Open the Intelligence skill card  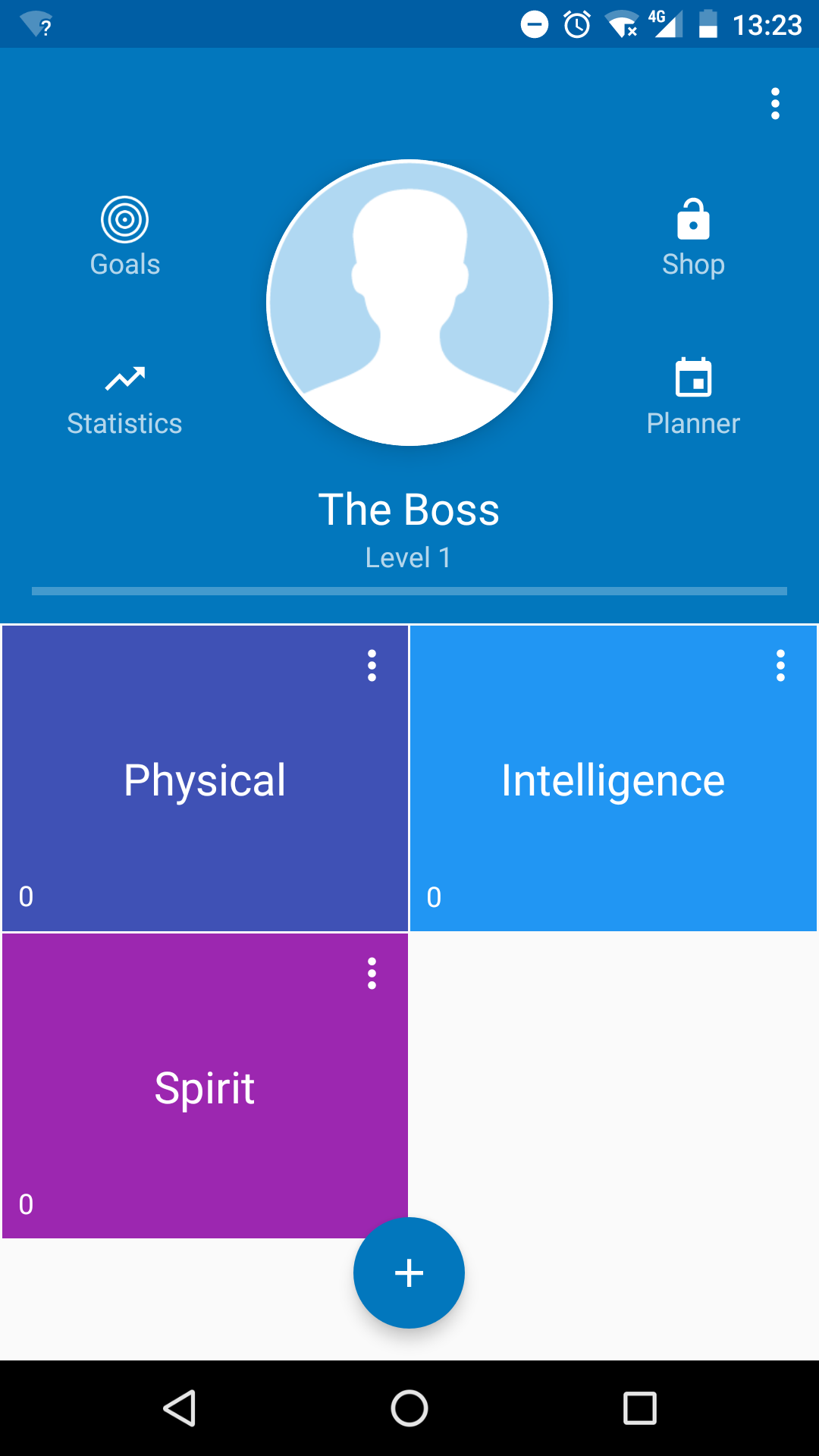[613, 778]
